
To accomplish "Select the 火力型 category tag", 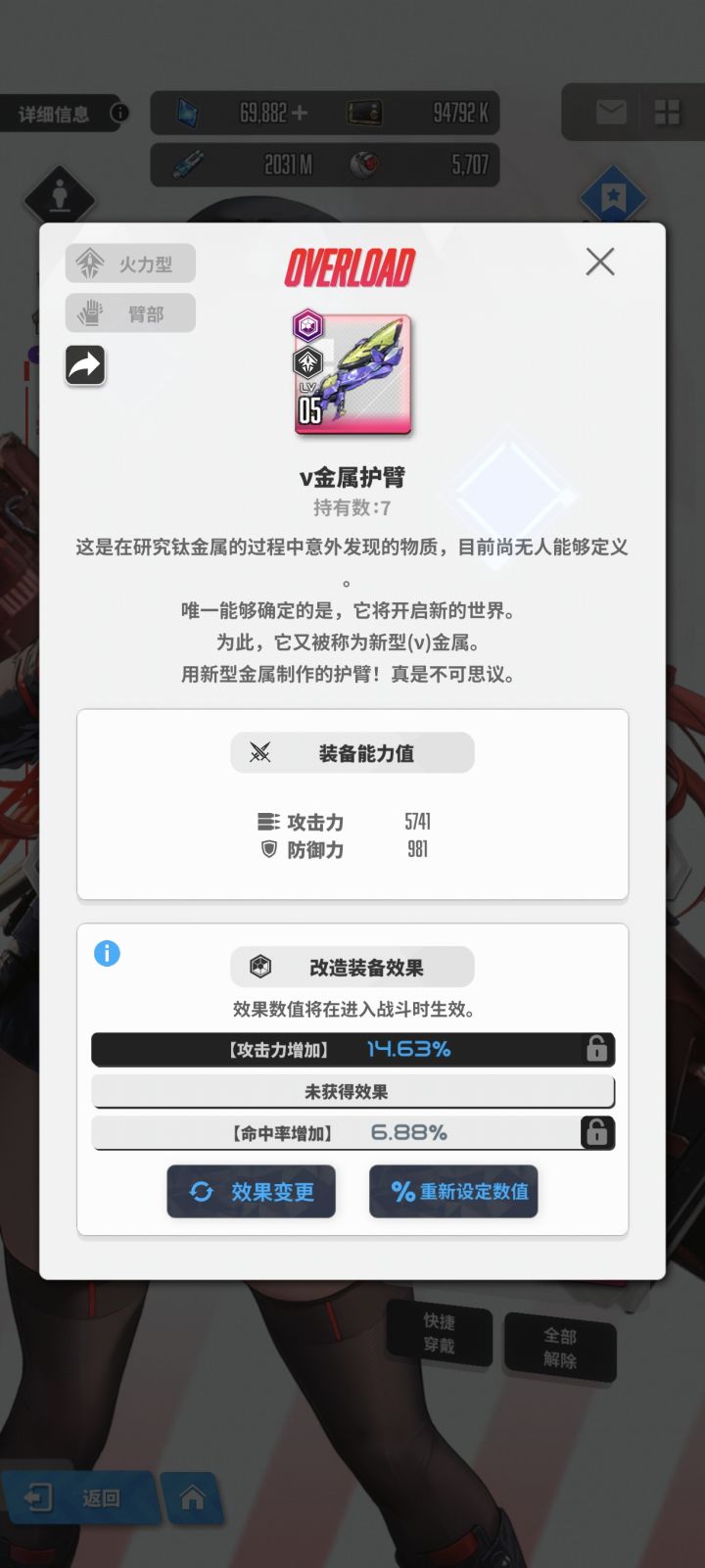I will (x=129, y=262).
